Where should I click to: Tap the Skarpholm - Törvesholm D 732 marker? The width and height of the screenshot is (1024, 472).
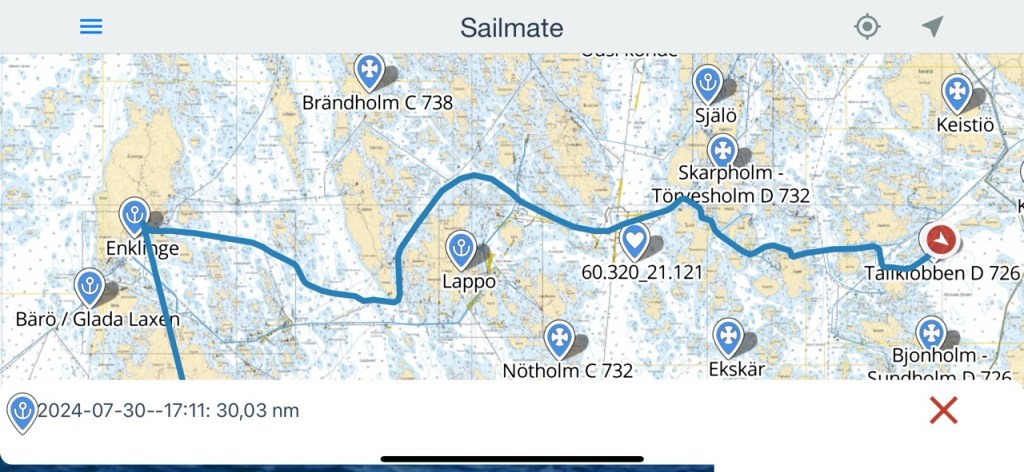pyautogui.click(x=721, y=152)
